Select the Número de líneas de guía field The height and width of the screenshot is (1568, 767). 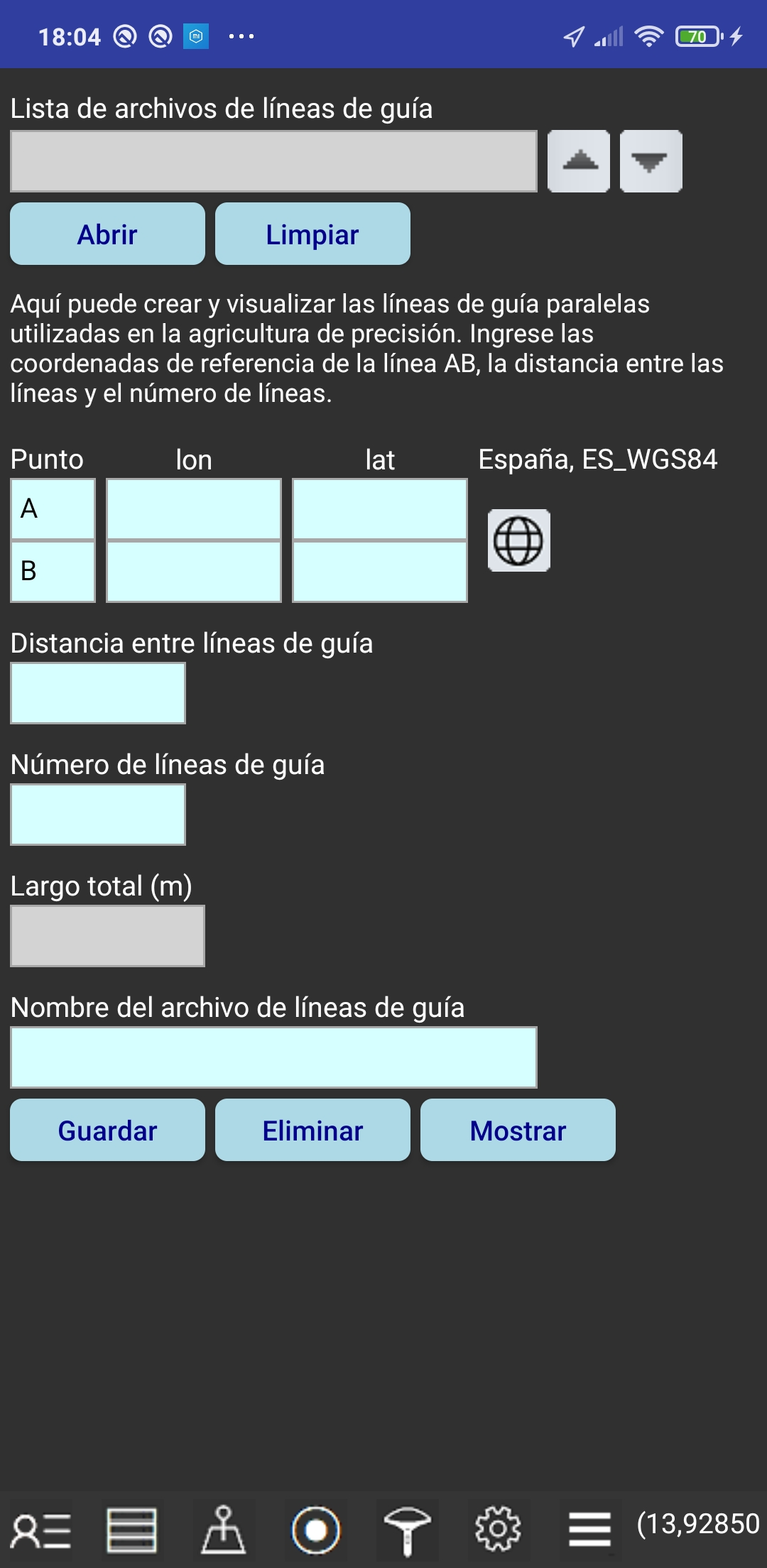98,815
